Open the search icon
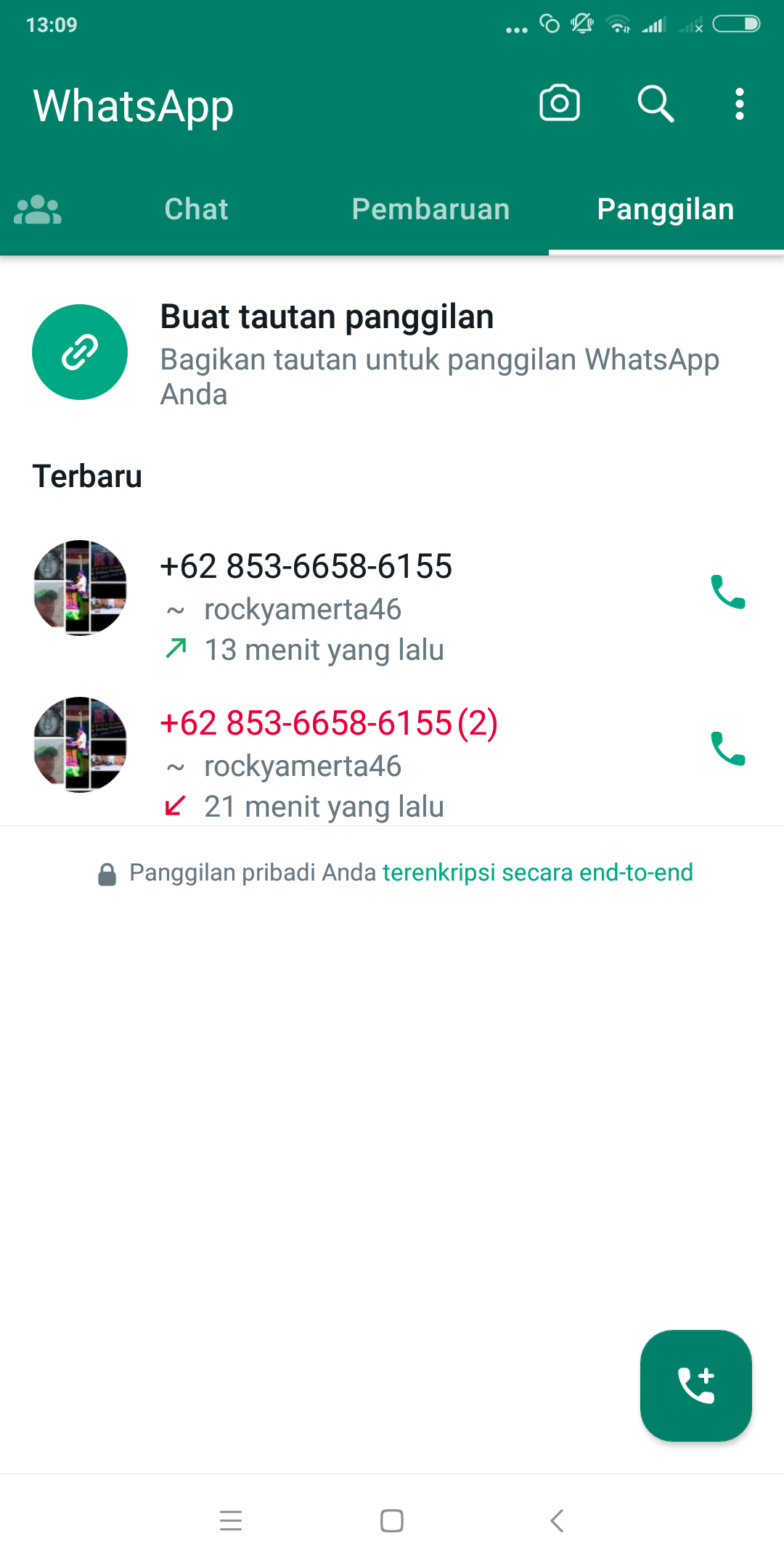The height and width of the screenshot is (1568, 784). pyautogui.click(x=656, y=104)
